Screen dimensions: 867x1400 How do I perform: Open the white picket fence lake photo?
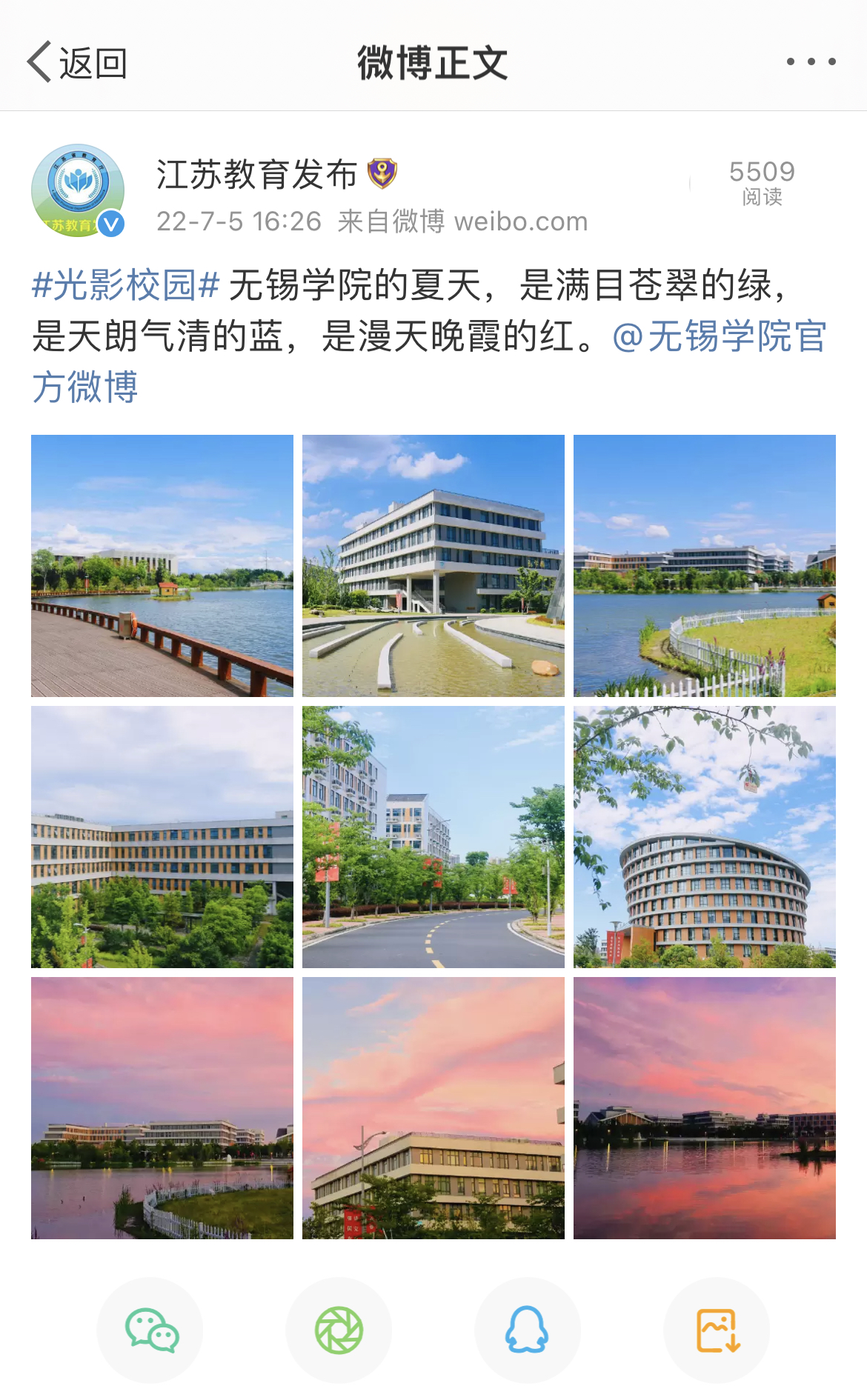(x=705, y=566)
